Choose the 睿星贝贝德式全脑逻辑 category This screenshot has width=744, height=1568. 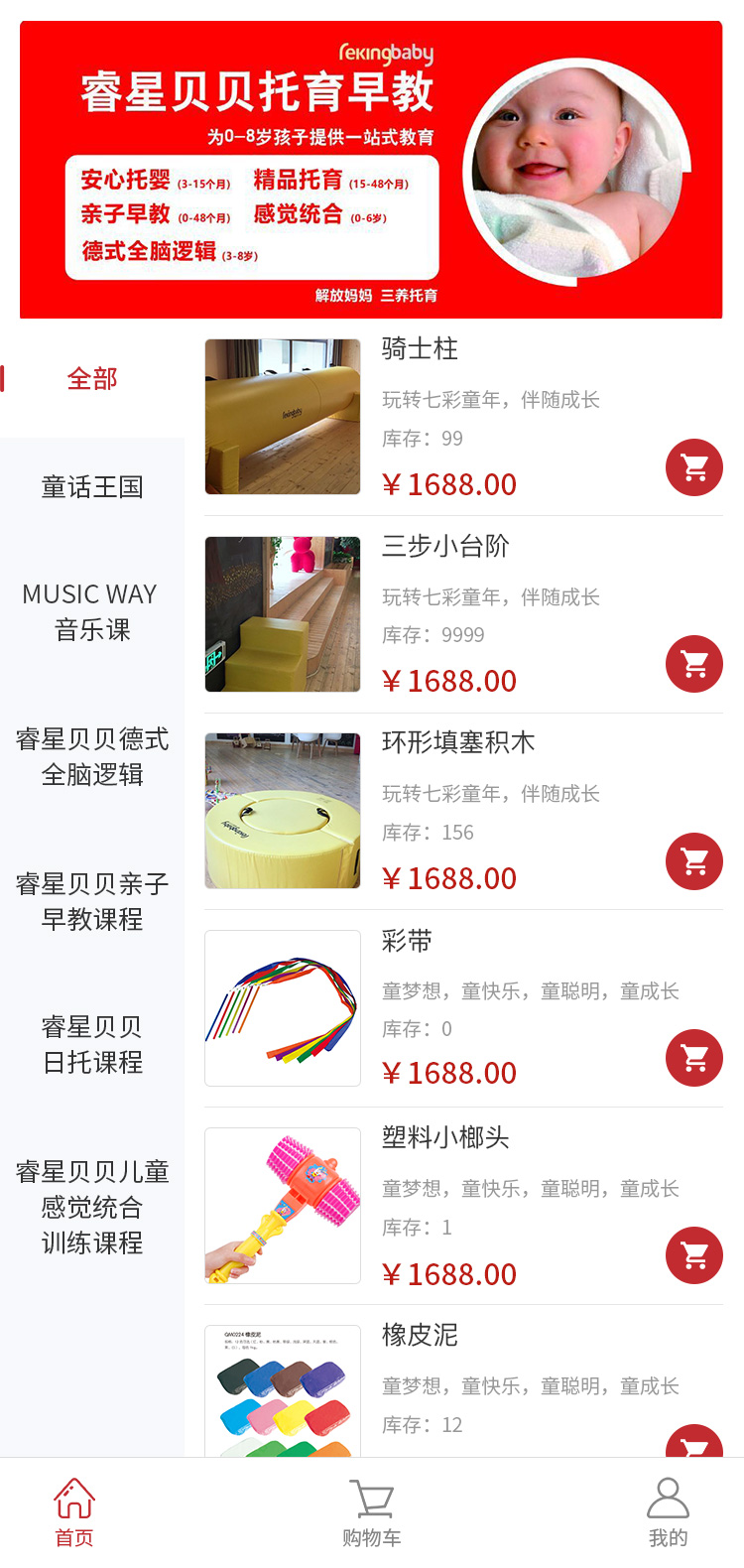(92, 757)
